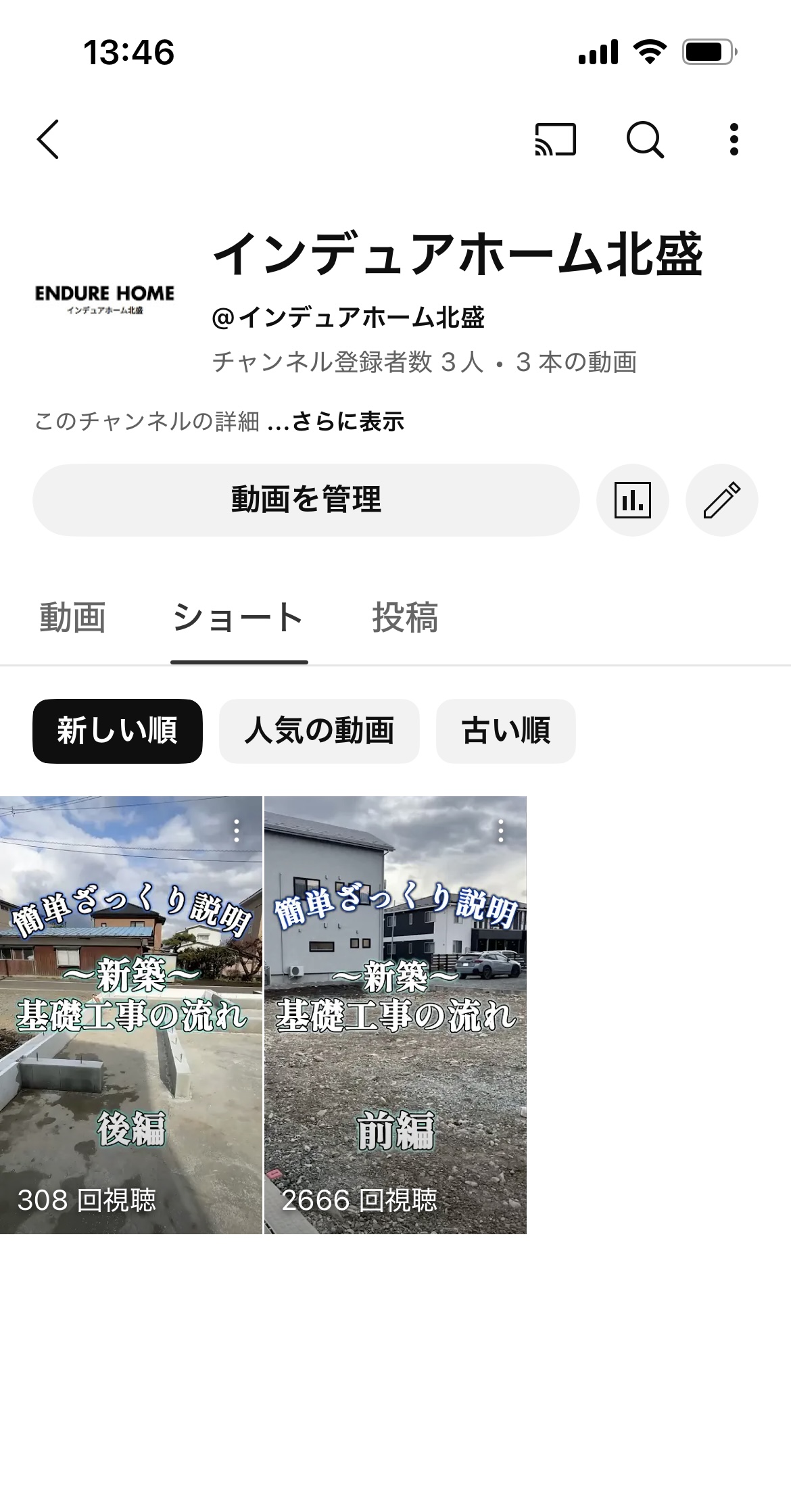791x1512 pixels.
Task: Open the channel analytics bar-chart icon
Action: 633,500
